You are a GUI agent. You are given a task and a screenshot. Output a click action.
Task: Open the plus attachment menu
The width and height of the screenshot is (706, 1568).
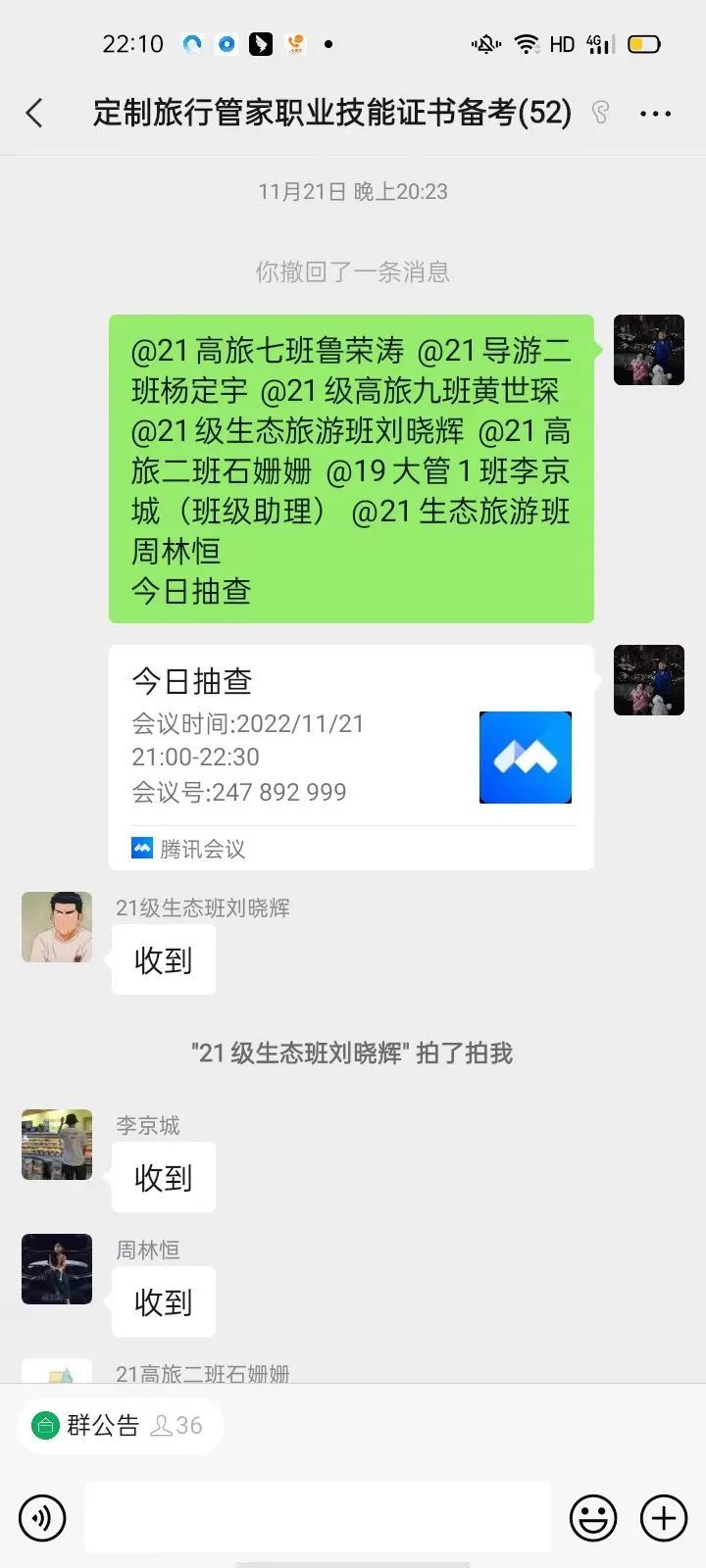664,1518
